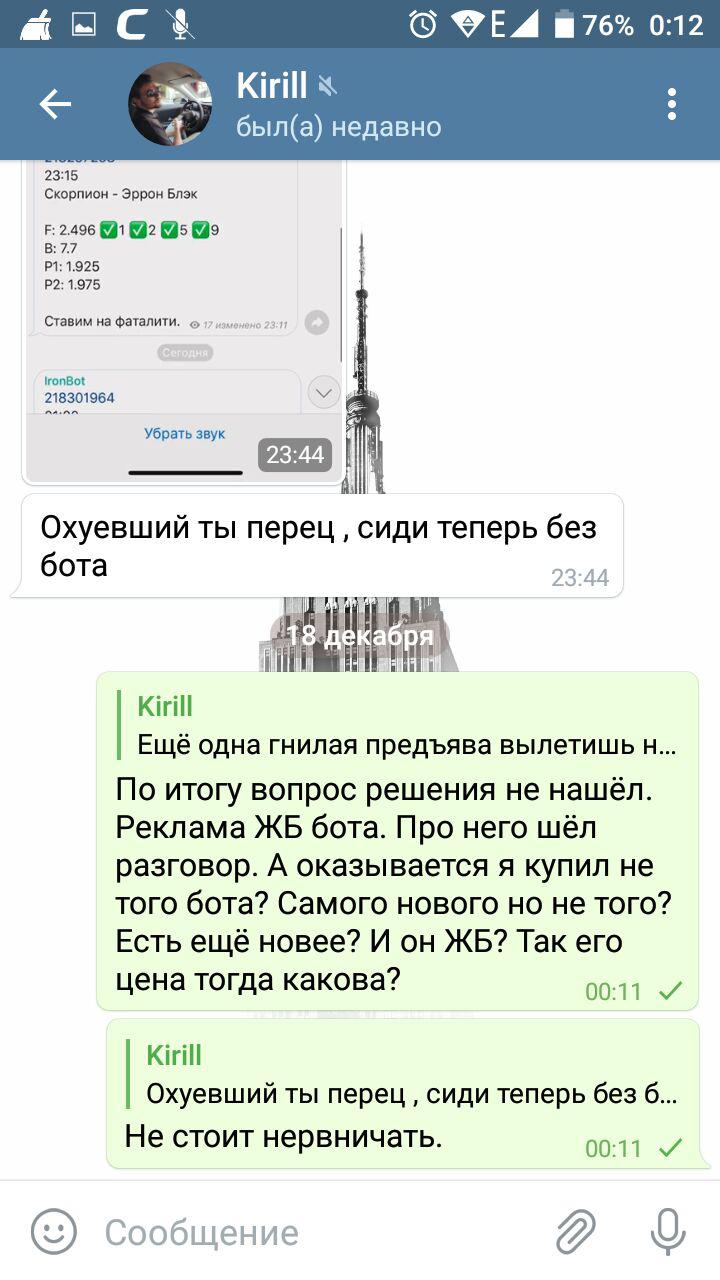Open the emoji picker
Screen dimensions: 720x1280
coord(53,1231)
